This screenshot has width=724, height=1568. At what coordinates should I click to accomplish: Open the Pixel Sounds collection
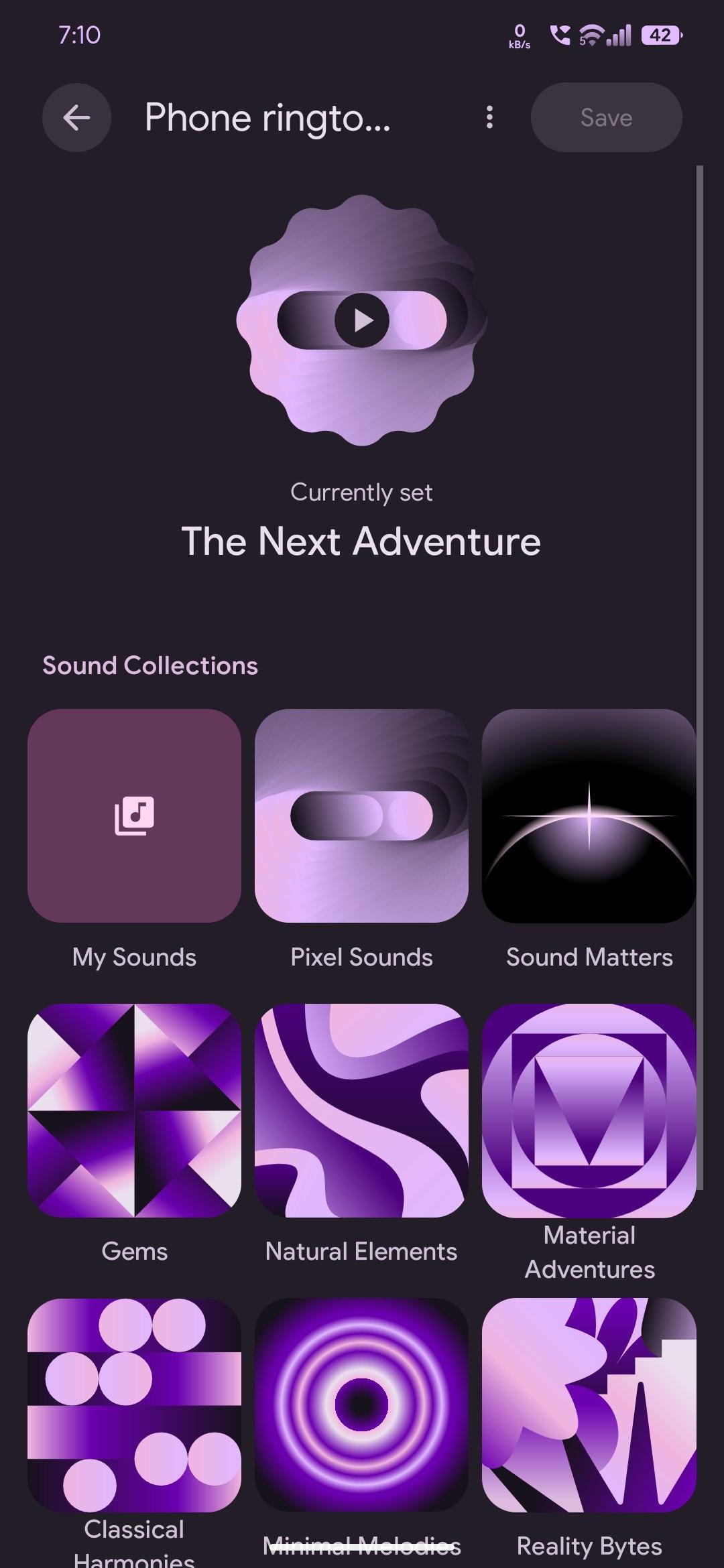(x=361, y=815)
